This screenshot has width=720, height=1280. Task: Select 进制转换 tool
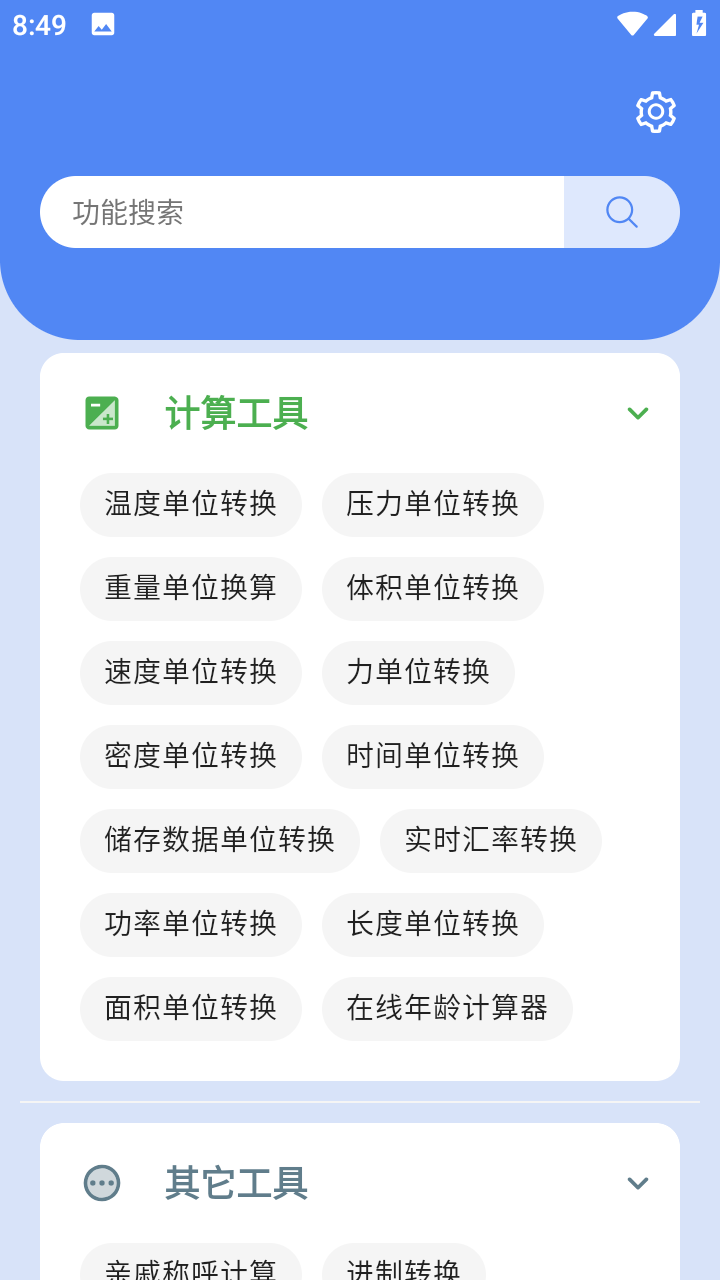402,1266
